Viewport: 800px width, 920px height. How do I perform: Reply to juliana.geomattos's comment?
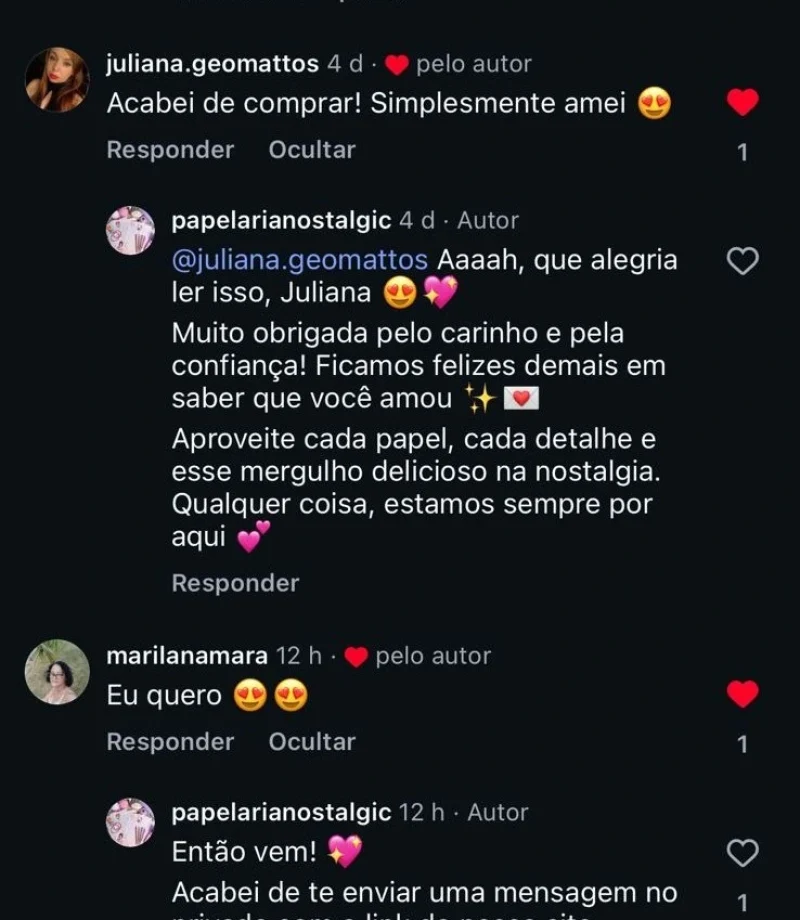(x=170, y=150)
